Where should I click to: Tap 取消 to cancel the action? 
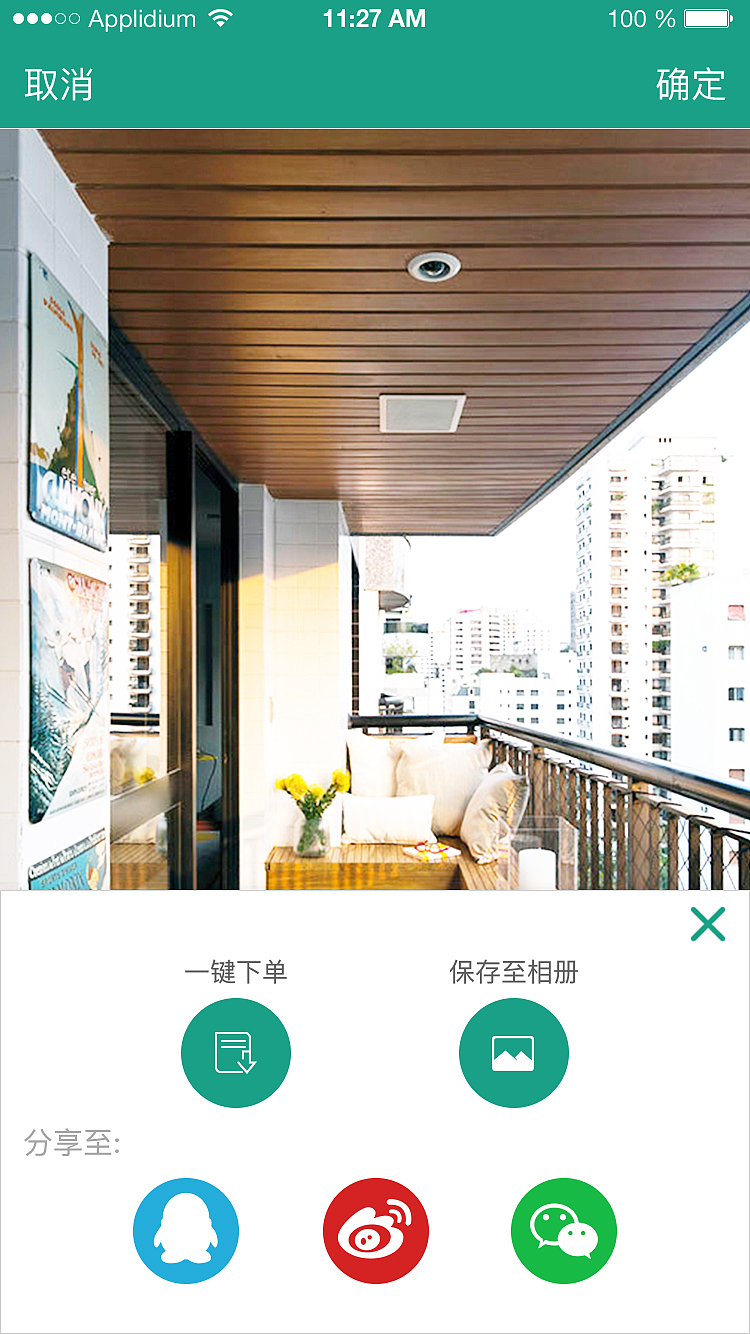coord(60,87)
